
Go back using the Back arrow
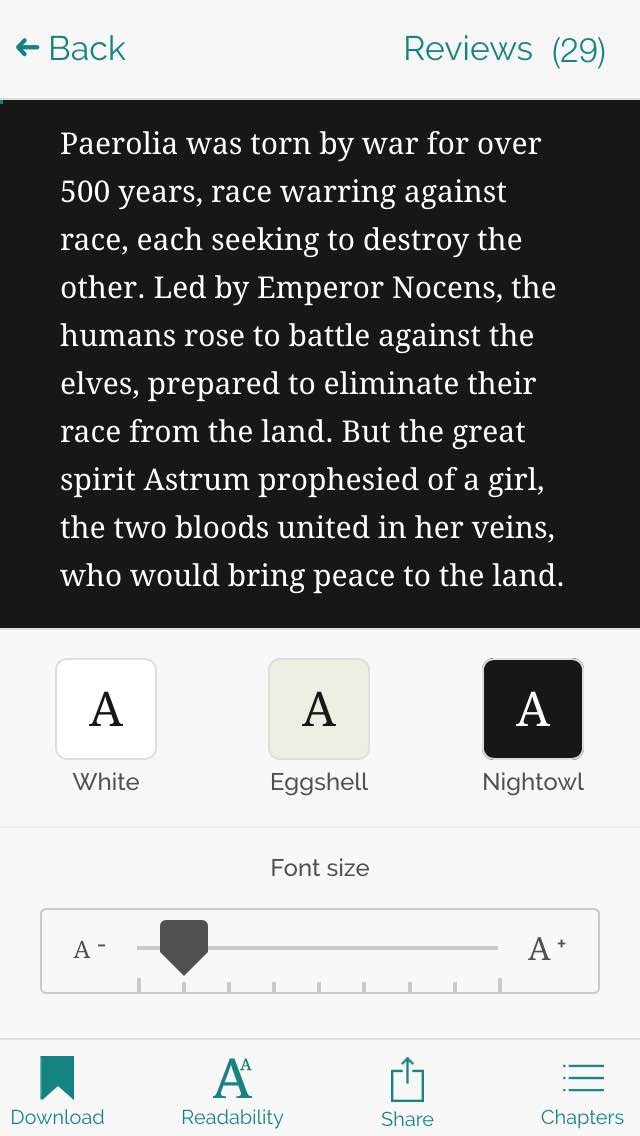[x=70, y=49]
